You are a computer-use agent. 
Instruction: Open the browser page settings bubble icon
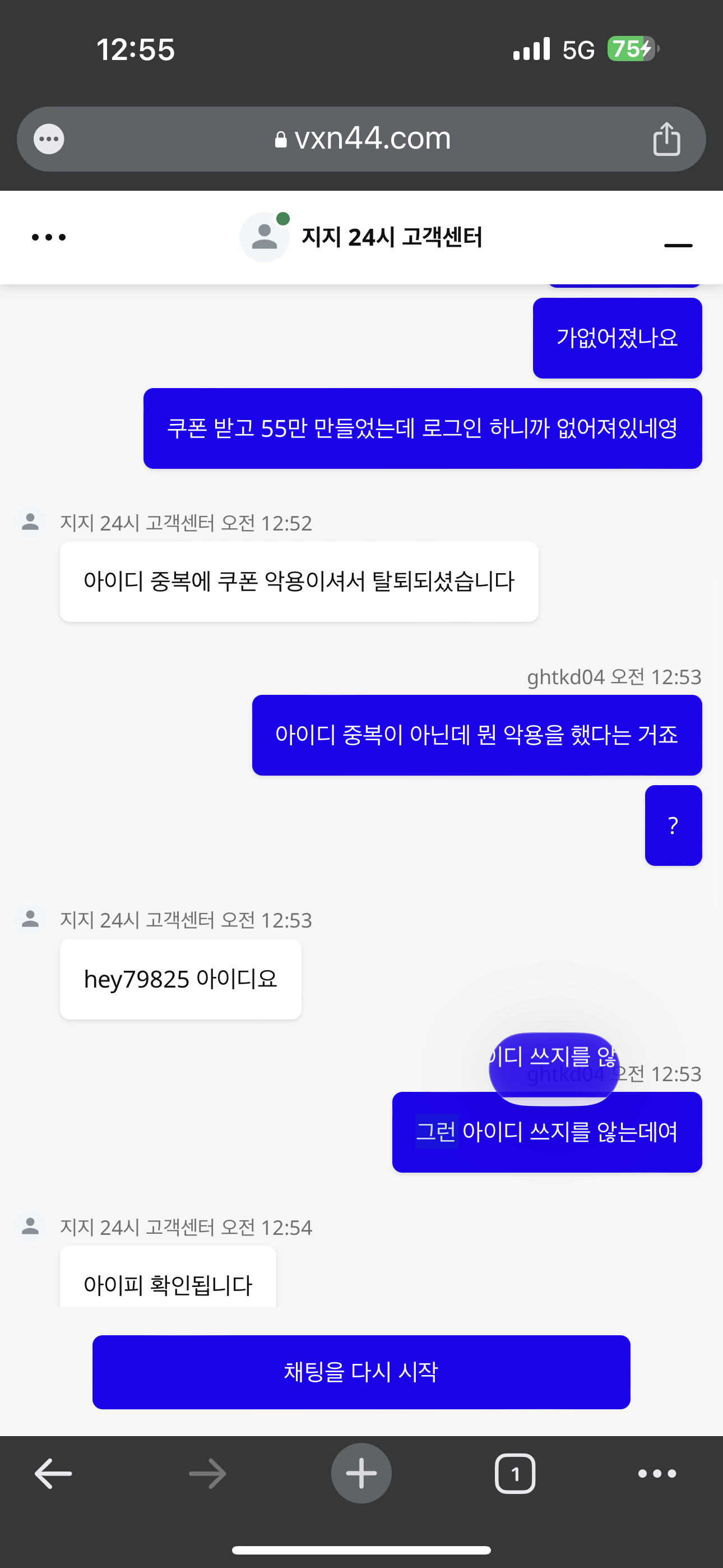(x=49, y=140)
